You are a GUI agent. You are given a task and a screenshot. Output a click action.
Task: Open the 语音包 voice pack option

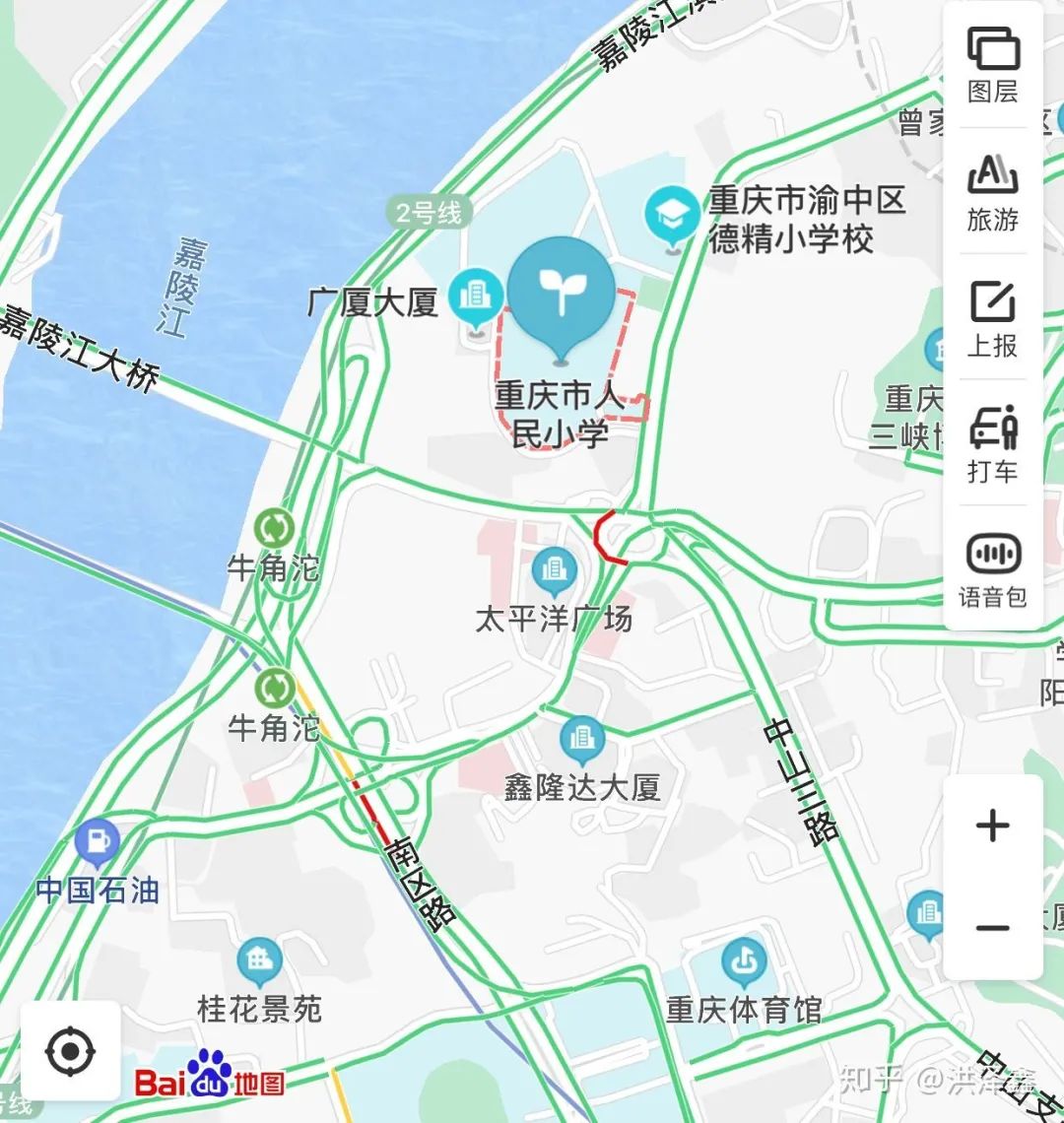(x=992, y=569)
